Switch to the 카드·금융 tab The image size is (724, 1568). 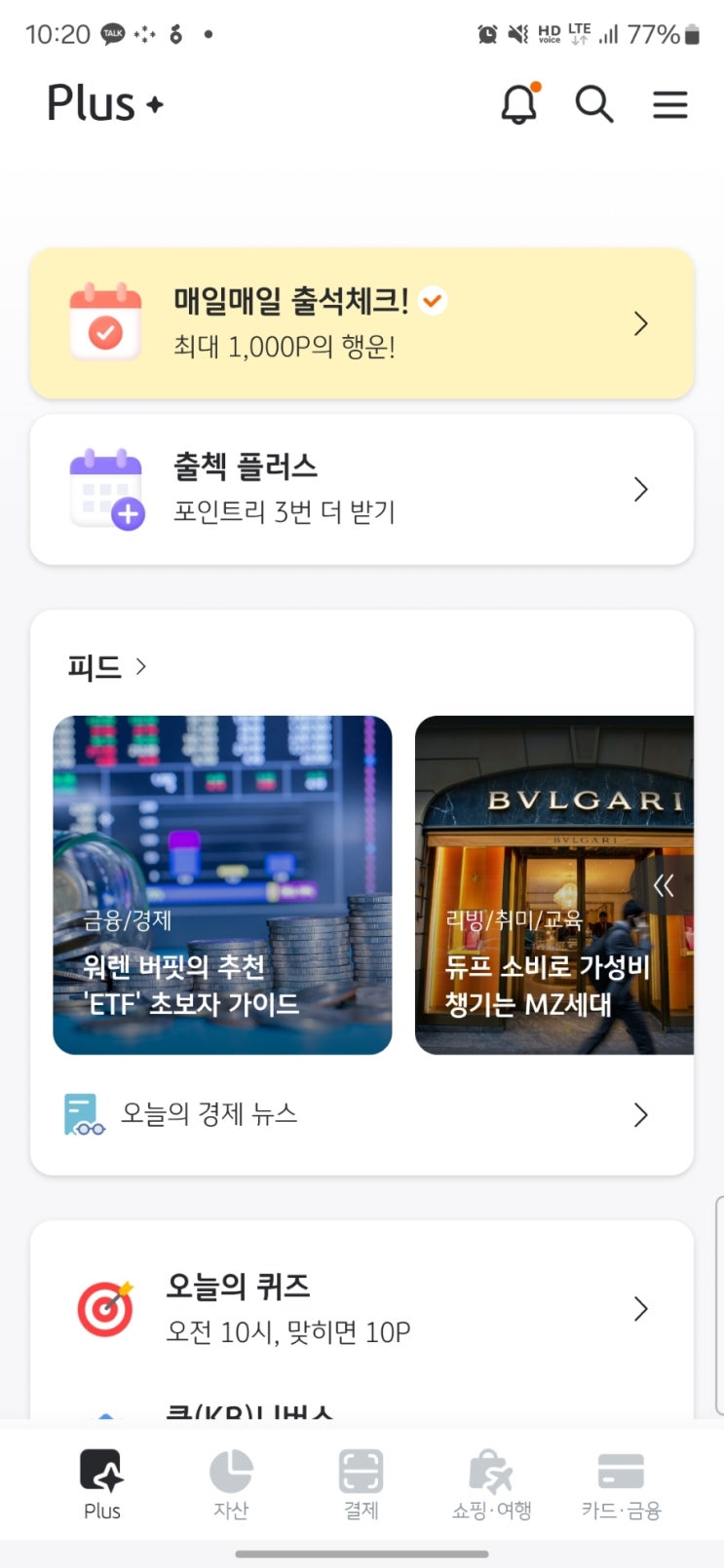pyautogui.click(x=621, y=1484)
